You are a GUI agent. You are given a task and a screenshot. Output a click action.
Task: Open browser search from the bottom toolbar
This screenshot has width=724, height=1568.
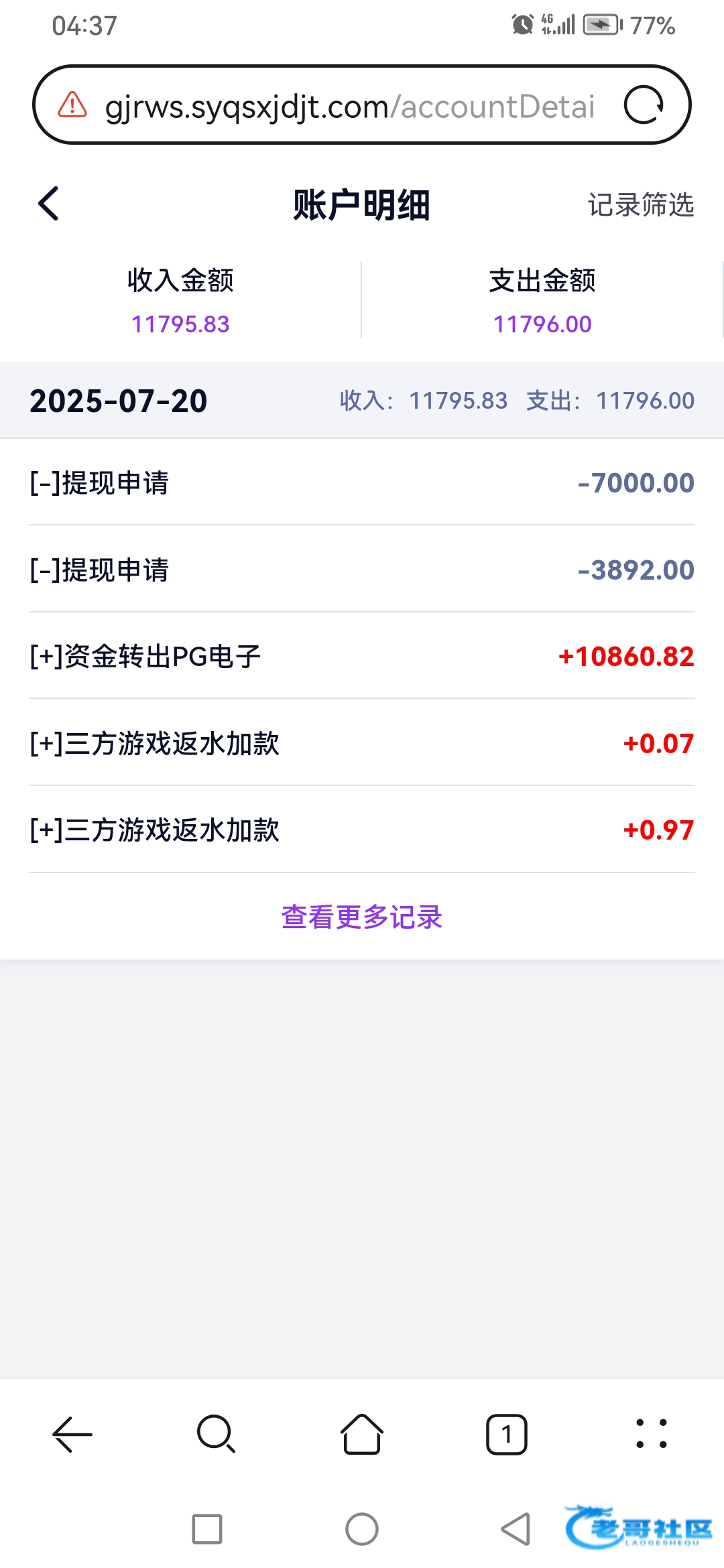coord(217,1435)
